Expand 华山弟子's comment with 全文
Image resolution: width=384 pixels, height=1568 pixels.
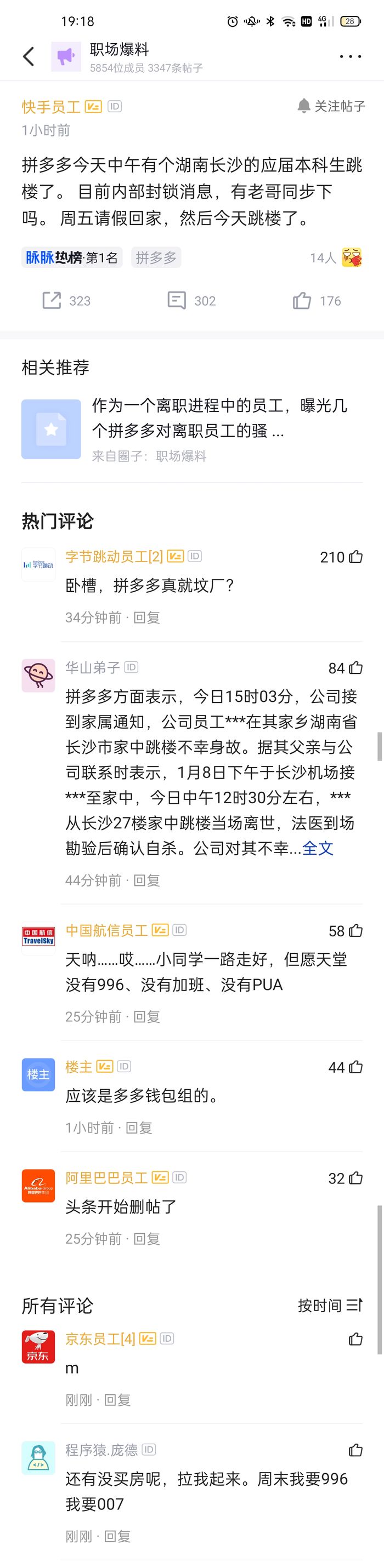click(x=318, y=848)
